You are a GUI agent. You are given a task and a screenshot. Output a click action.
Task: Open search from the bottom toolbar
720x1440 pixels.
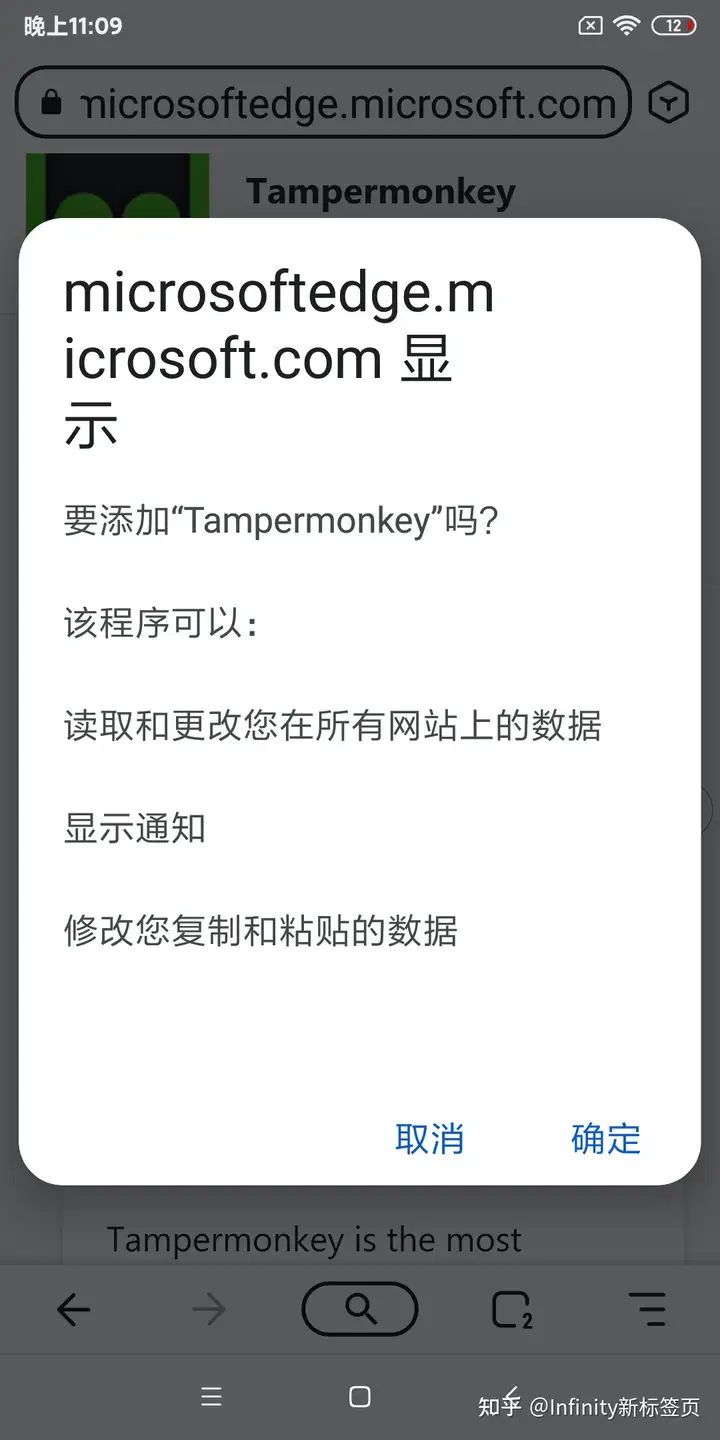click(360, 1309)
